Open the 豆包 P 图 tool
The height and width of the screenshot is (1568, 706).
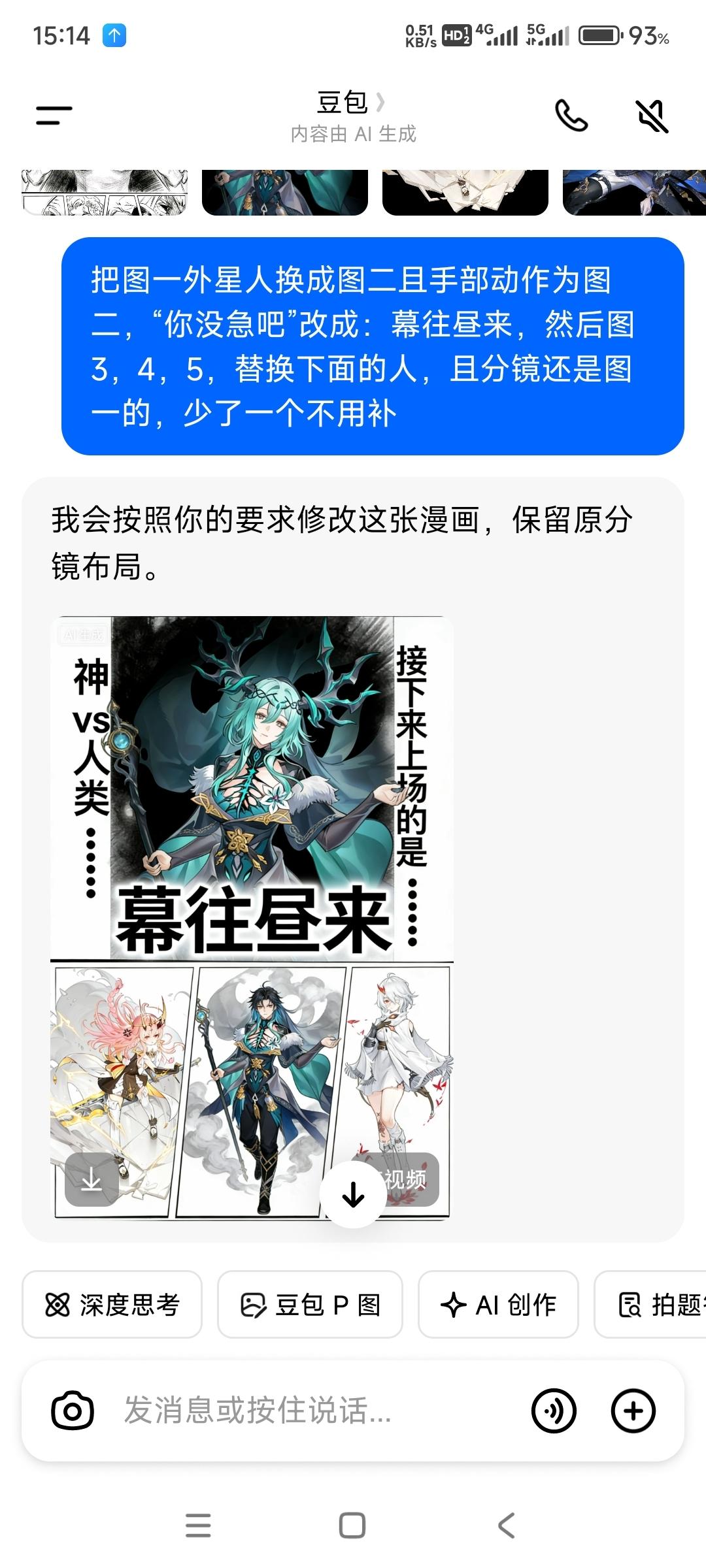(x=310, y=1305)
